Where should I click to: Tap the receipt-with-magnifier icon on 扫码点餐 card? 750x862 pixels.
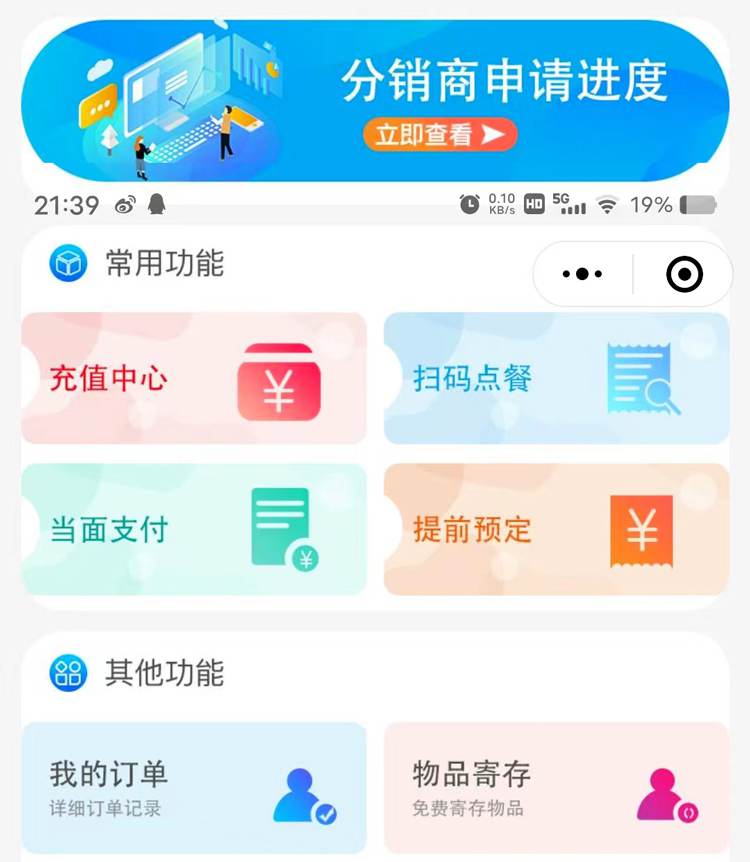pos(641,377)
